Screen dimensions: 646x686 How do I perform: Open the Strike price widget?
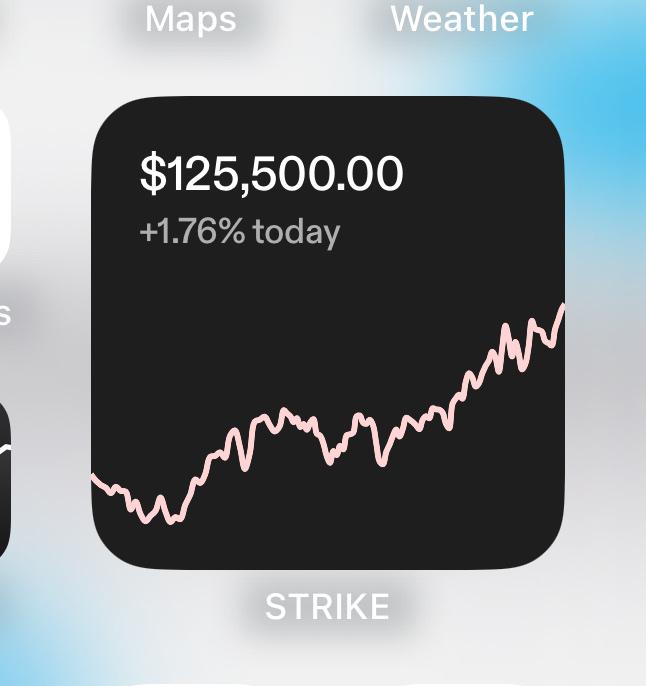328,333
